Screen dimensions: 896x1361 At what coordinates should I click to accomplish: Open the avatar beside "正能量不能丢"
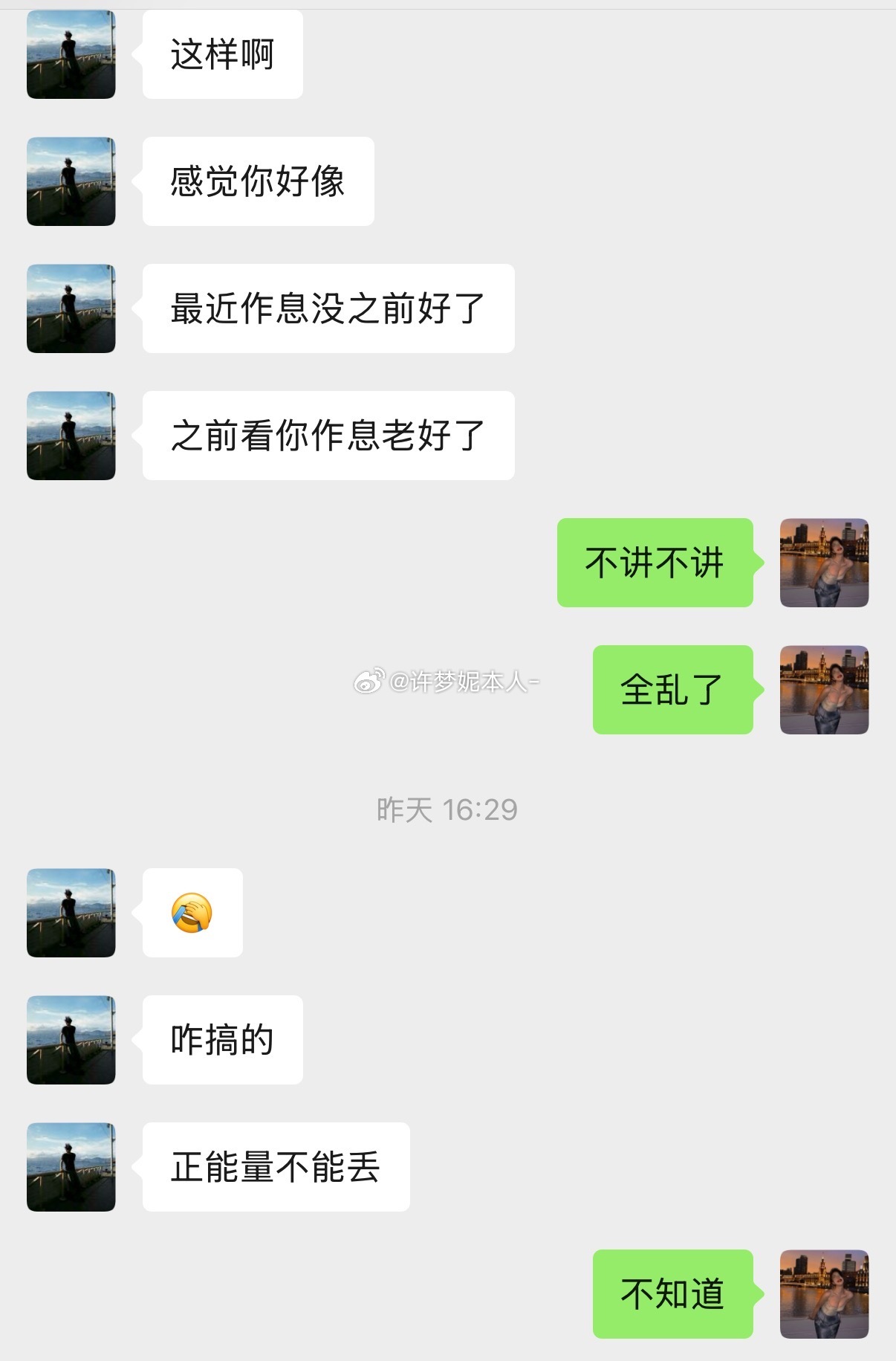click(71, 1167)
